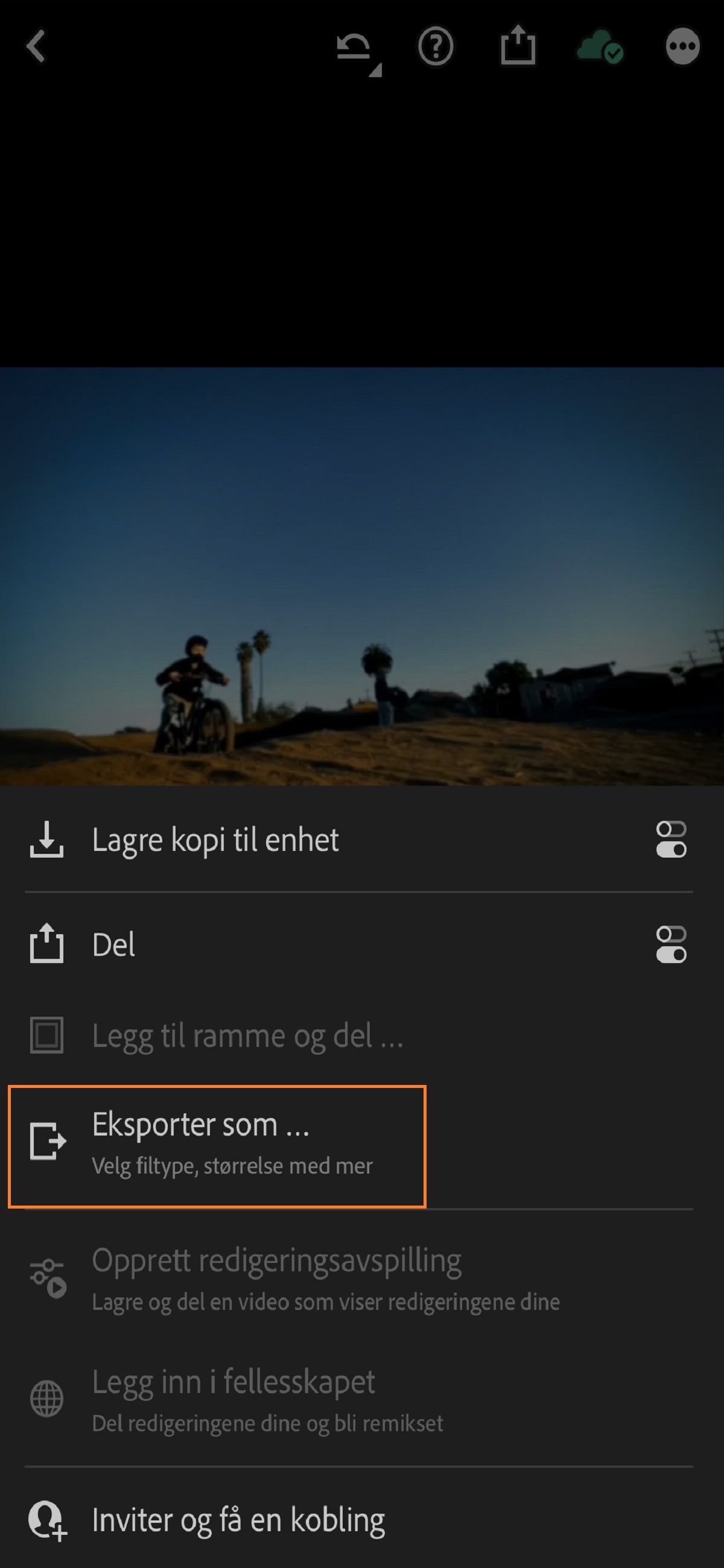The width and height of the screenshot is (724, 1568).
Task: Open Eksporter som options
Action: point(217,1146)
